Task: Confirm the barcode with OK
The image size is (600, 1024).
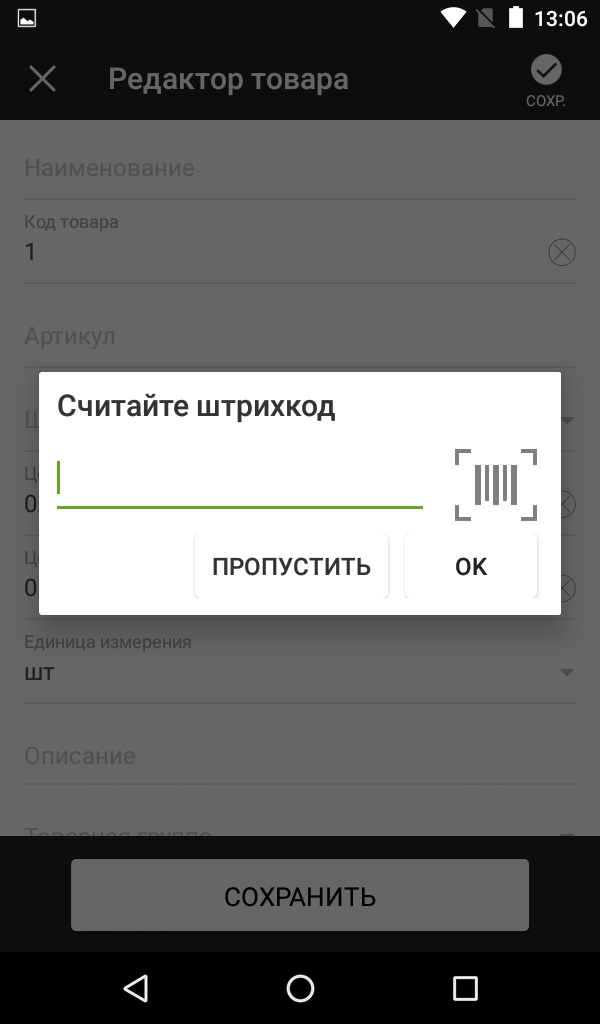Action: 471,566
